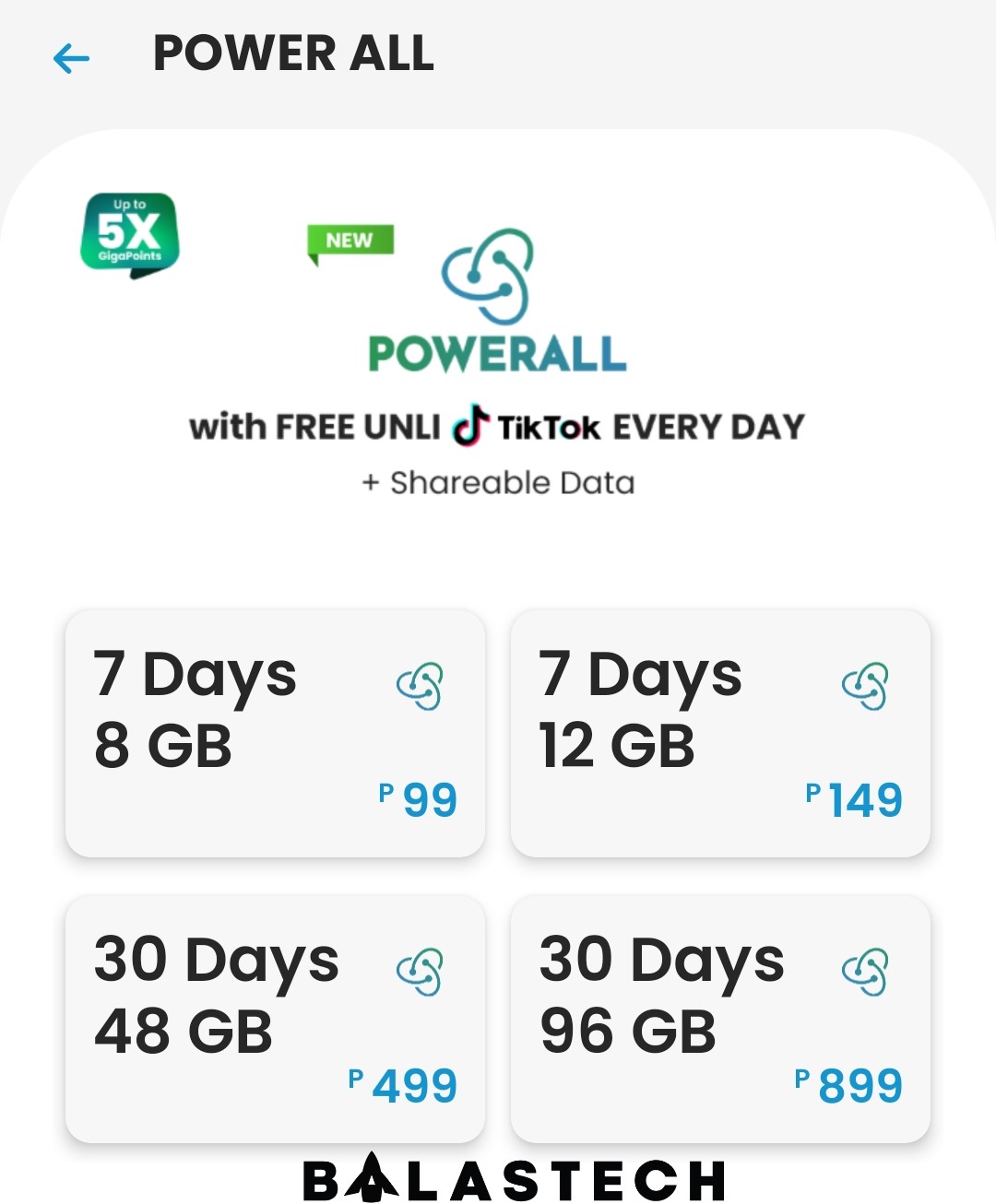
Task: Choose the 7 Days 12 GB ₱149 promo
Action: point(720,733)
